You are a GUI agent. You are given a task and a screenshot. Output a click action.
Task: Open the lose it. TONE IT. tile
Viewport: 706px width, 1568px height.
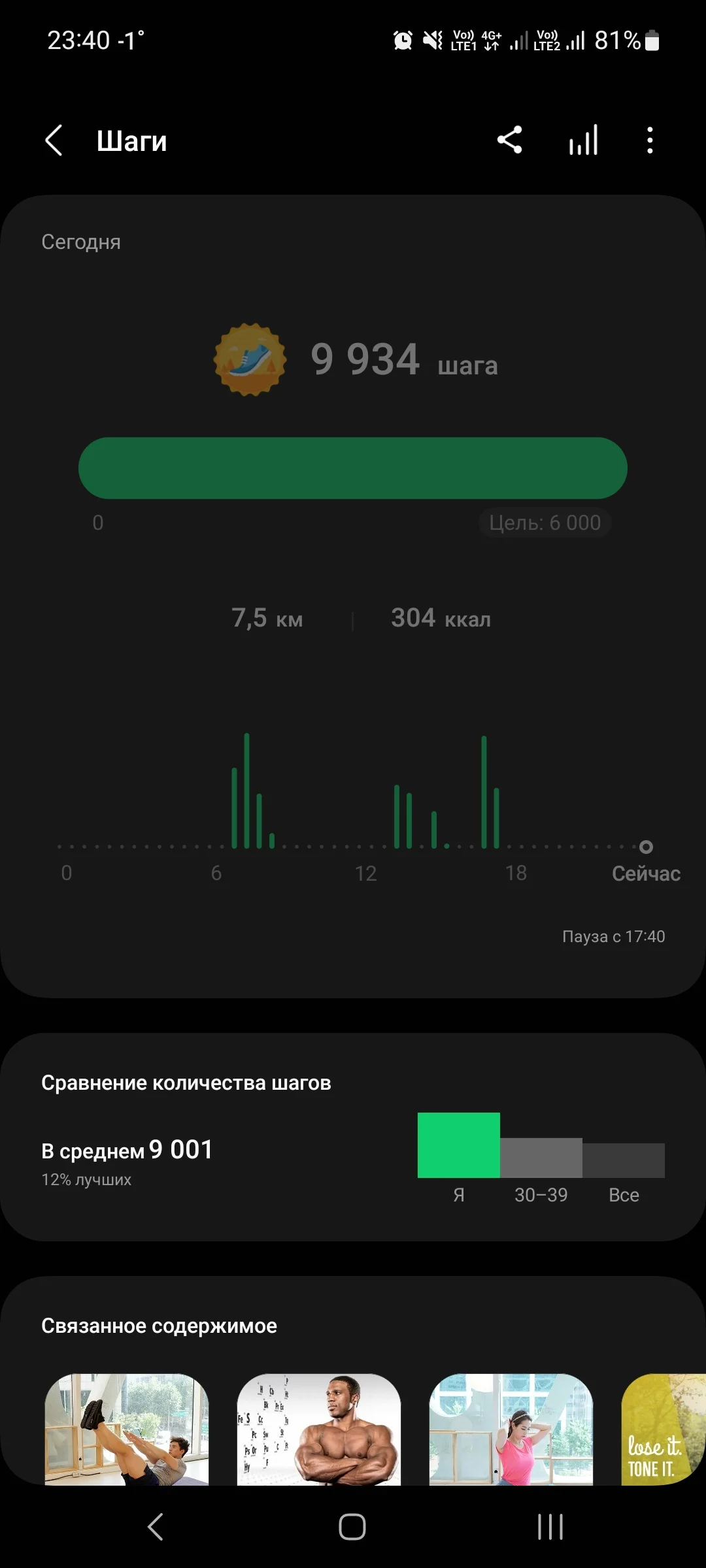[x=663, y=1428]
